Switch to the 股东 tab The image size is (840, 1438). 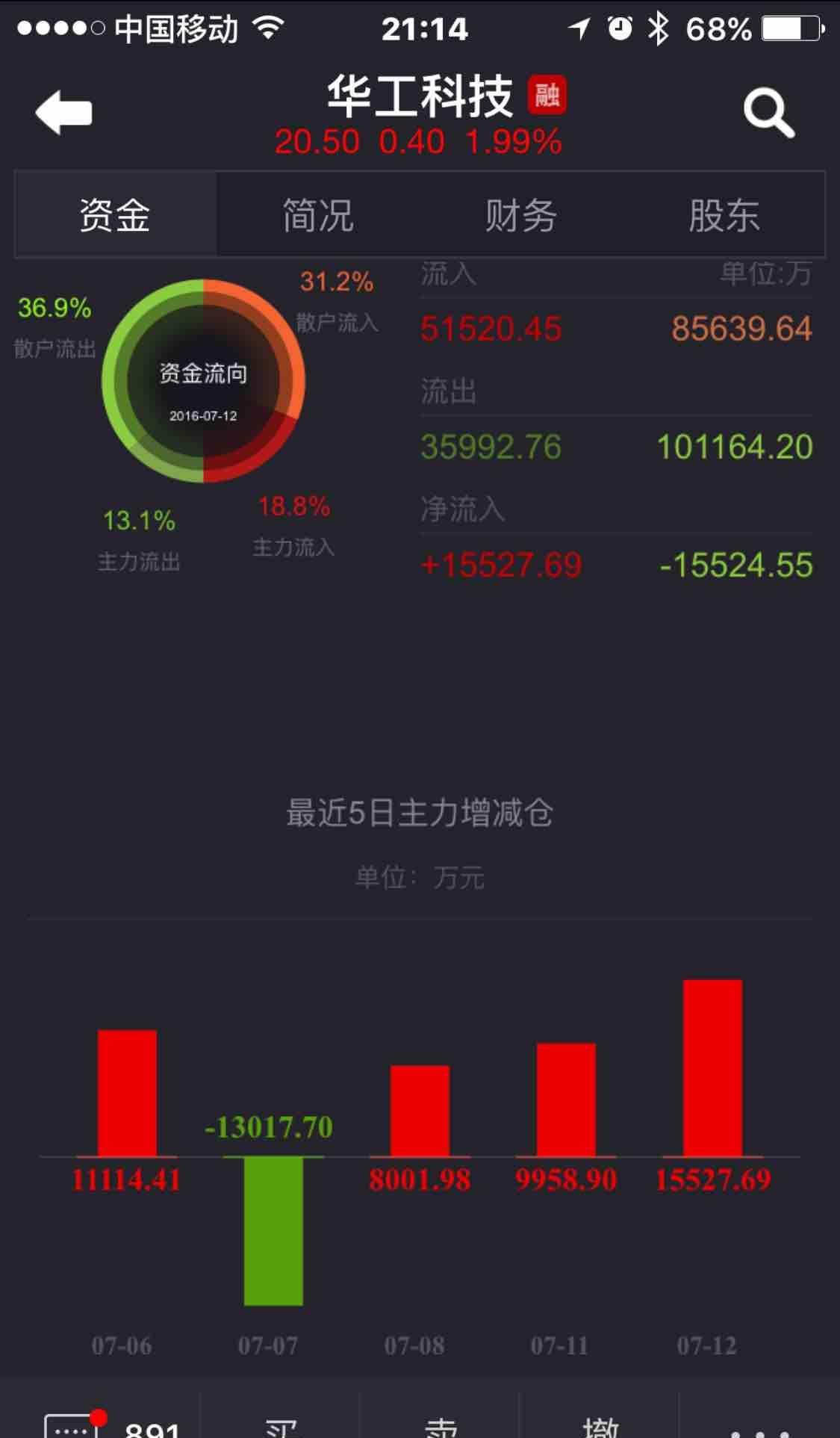723,214
